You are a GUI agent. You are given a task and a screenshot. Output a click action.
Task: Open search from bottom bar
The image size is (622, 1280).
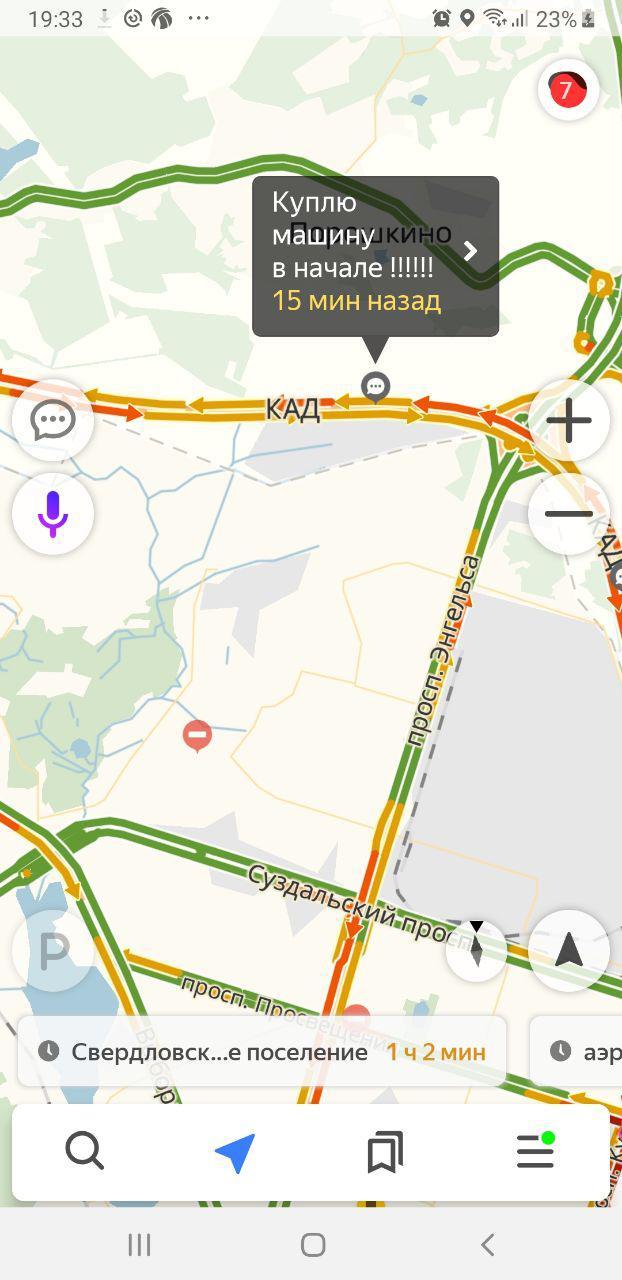(85, 1153)
